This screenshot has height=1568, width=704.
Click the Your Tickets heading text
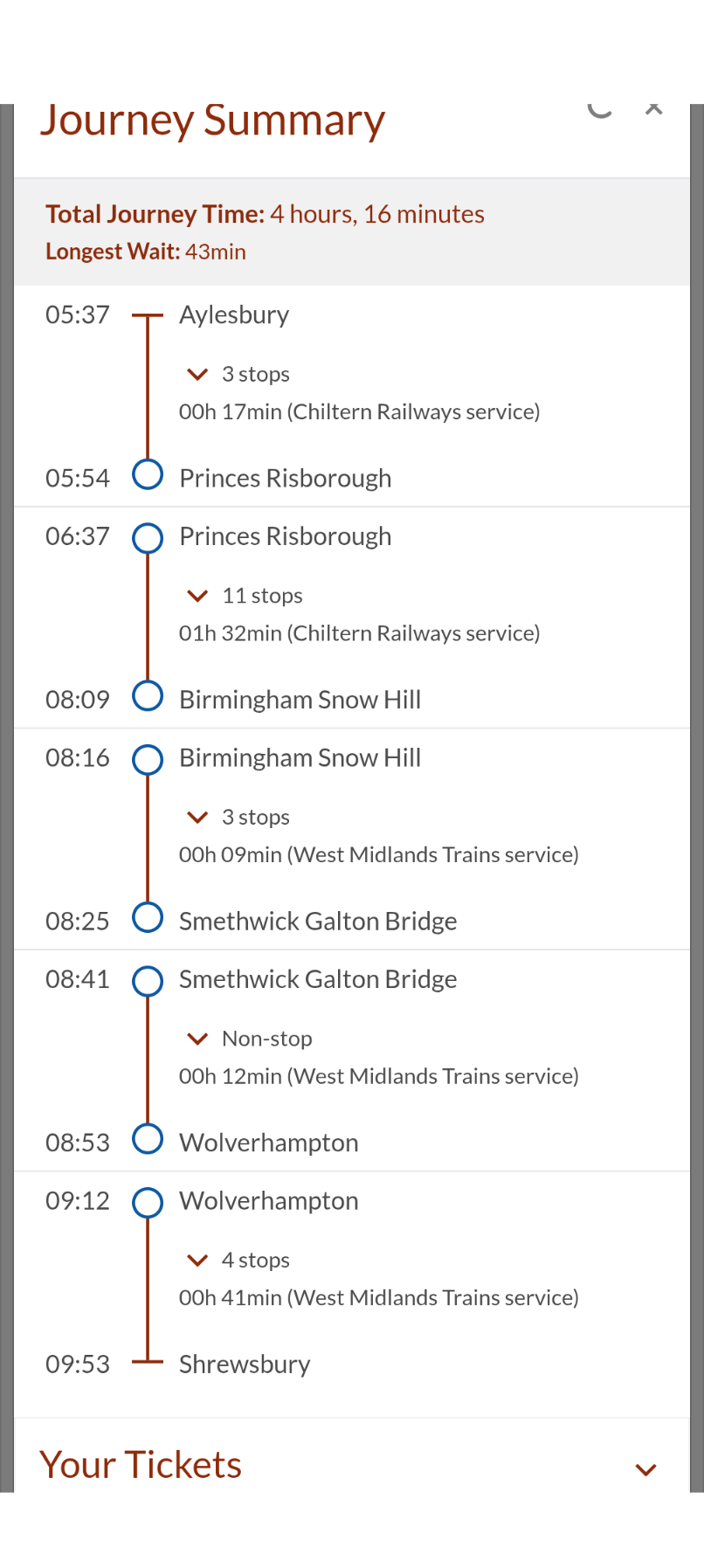[x=140, y=1464]
